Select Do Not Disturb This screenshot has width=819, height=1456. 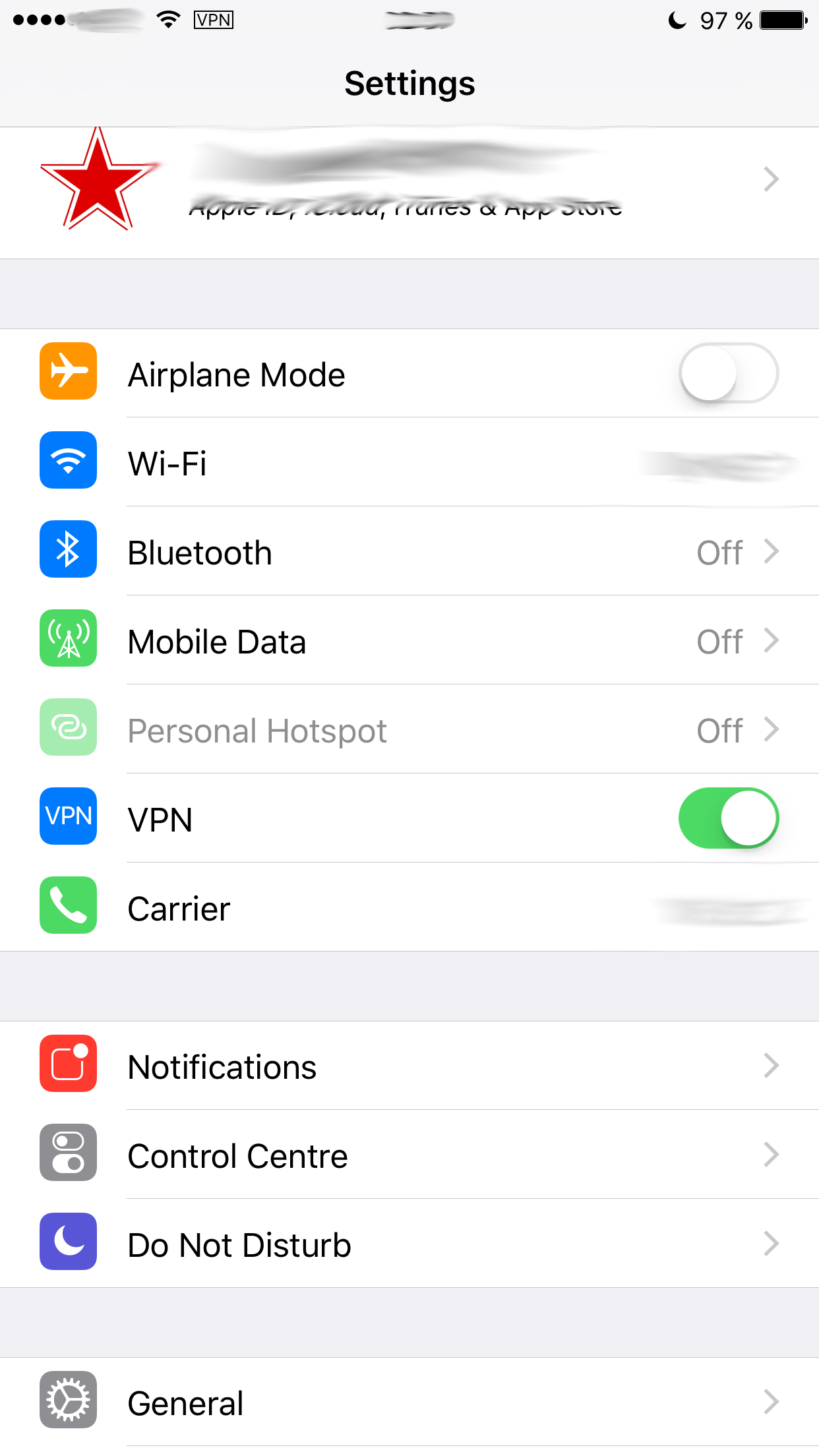409,1244
